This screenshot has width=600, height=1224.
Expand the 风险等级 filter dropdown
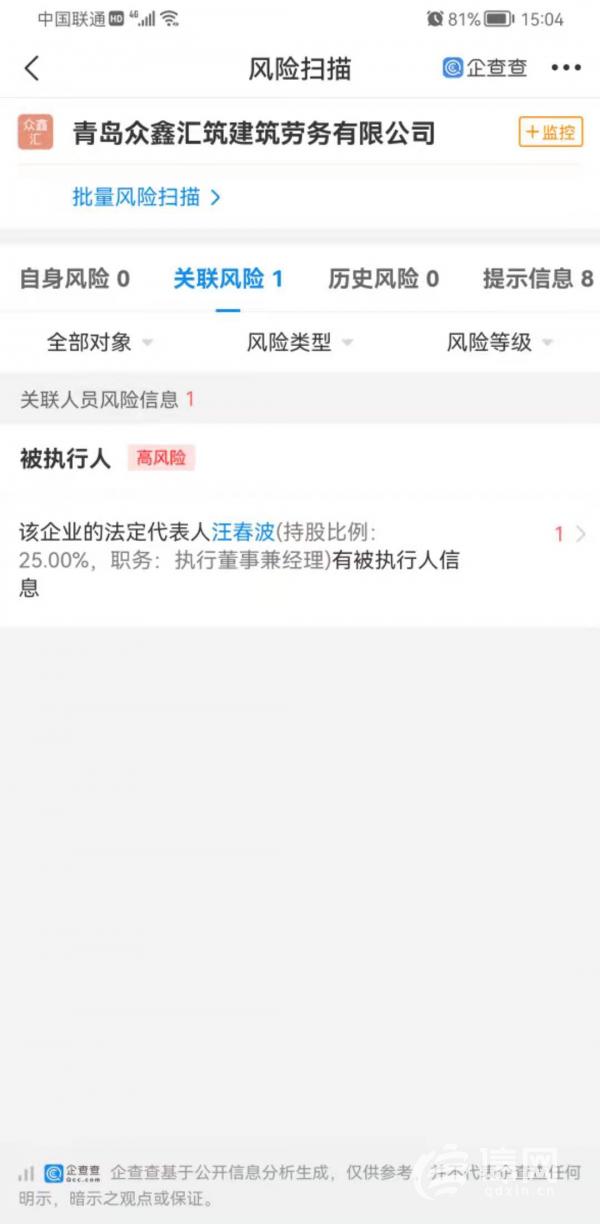coord(500,342)
